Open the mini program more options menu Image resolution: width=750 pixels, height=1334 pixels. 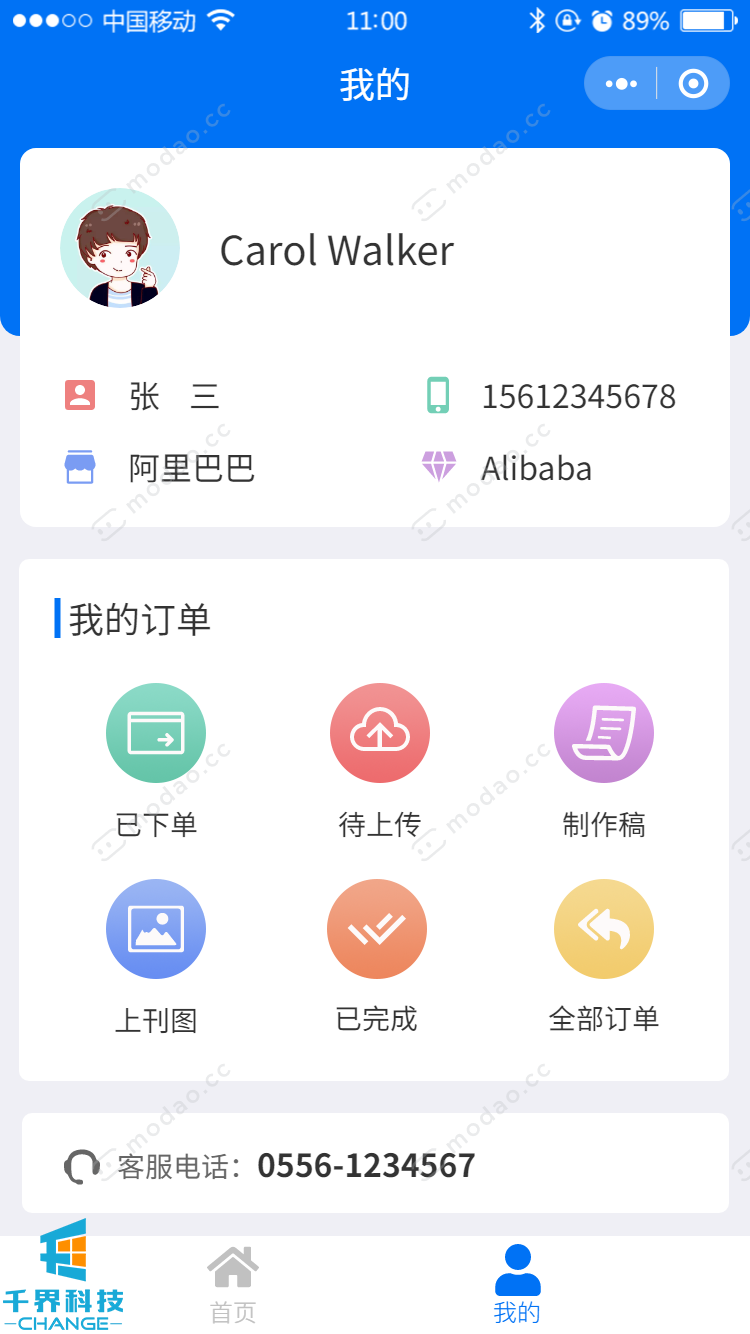[x=621, y=84]
